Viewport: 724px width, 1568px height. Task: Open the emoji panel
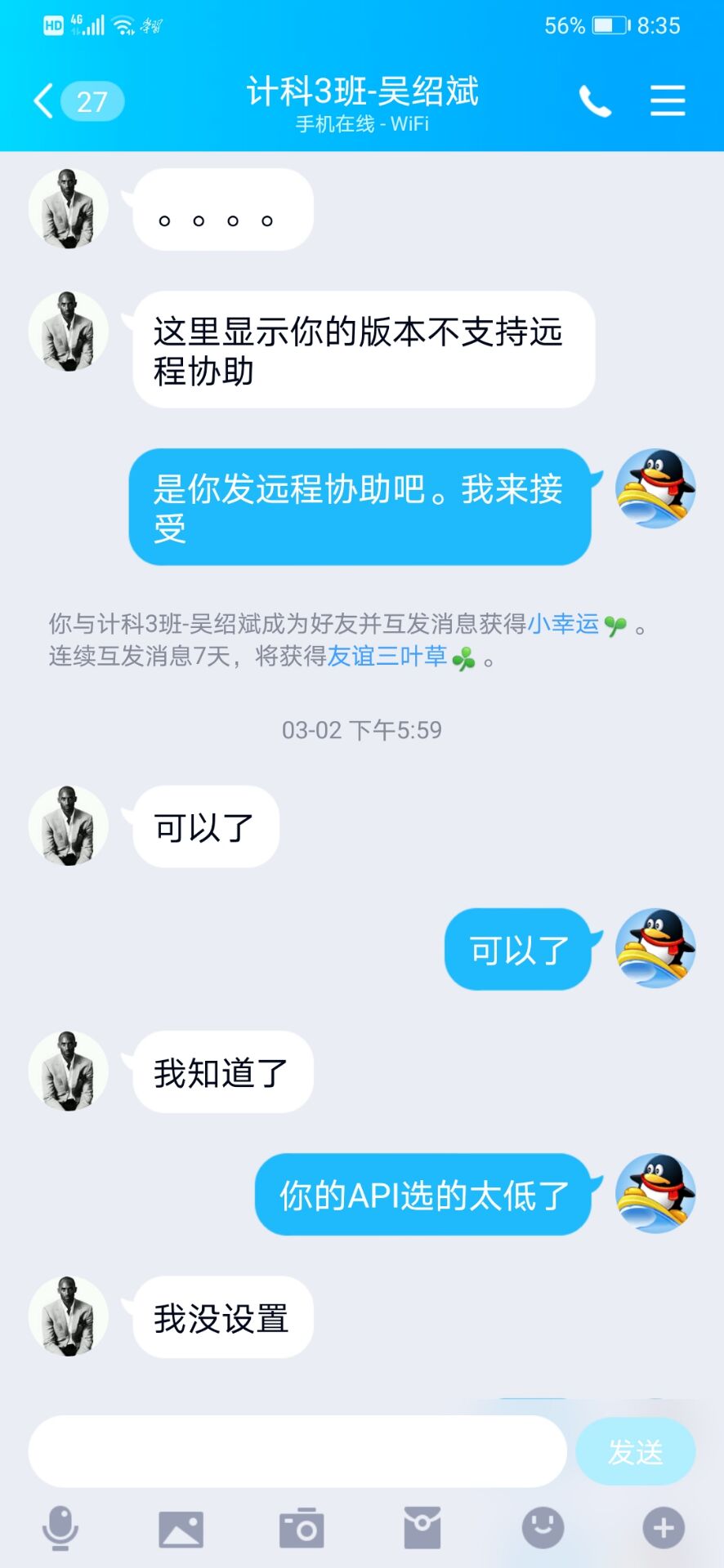[543, 1527]
